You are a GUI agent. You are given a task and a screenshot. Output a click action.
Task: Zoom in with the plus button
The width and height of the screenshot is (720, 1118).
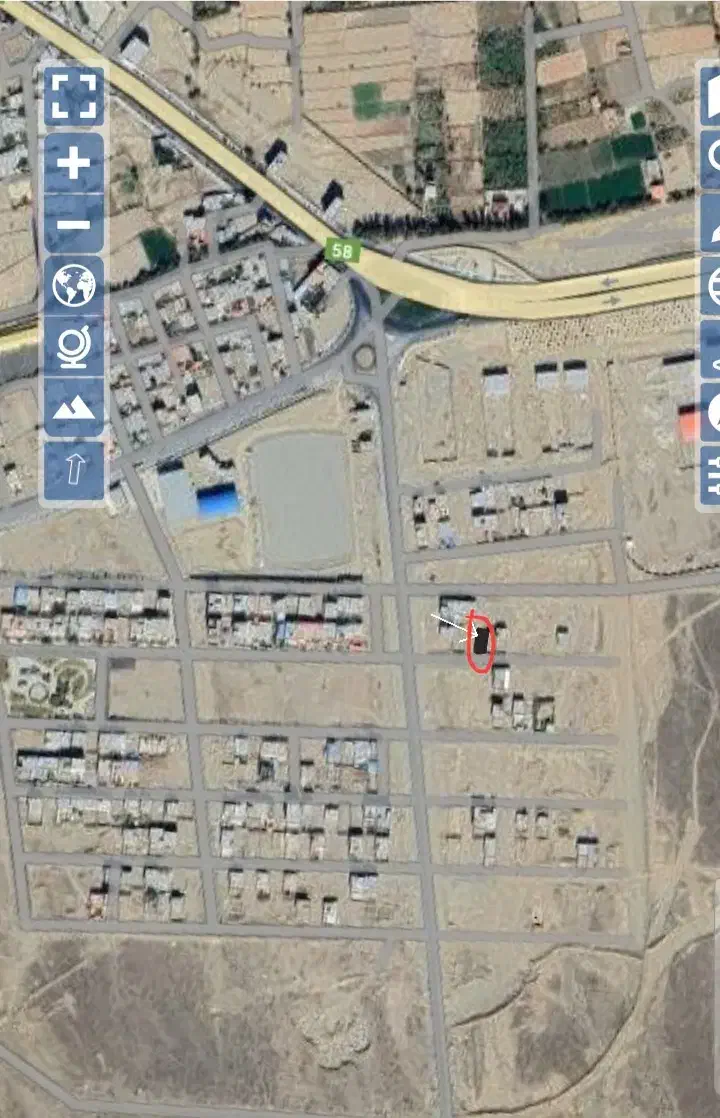pyautogui.click(x=73, y=162)
